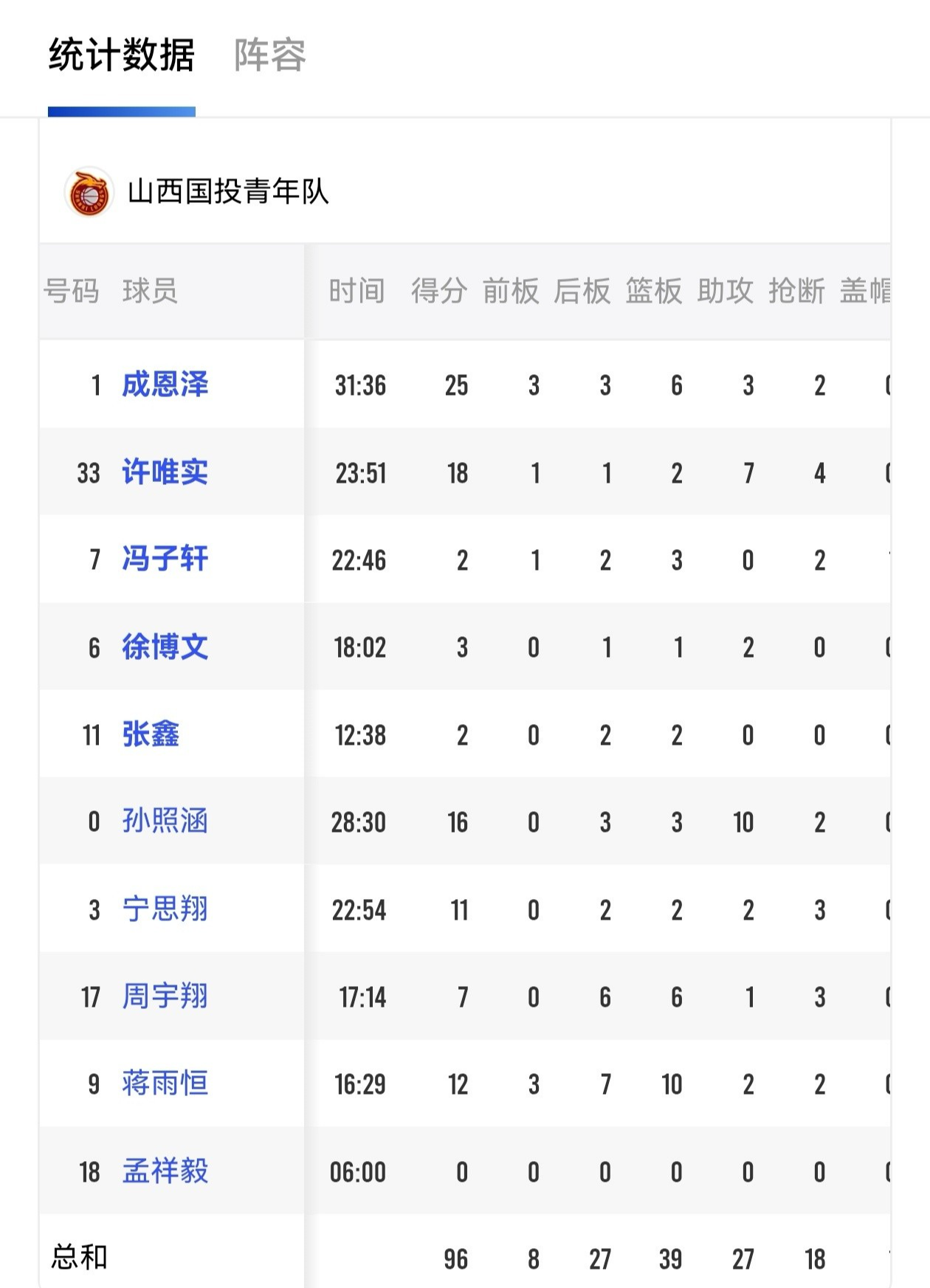Switch to the 阵容 tab

[x=270, y=55]
